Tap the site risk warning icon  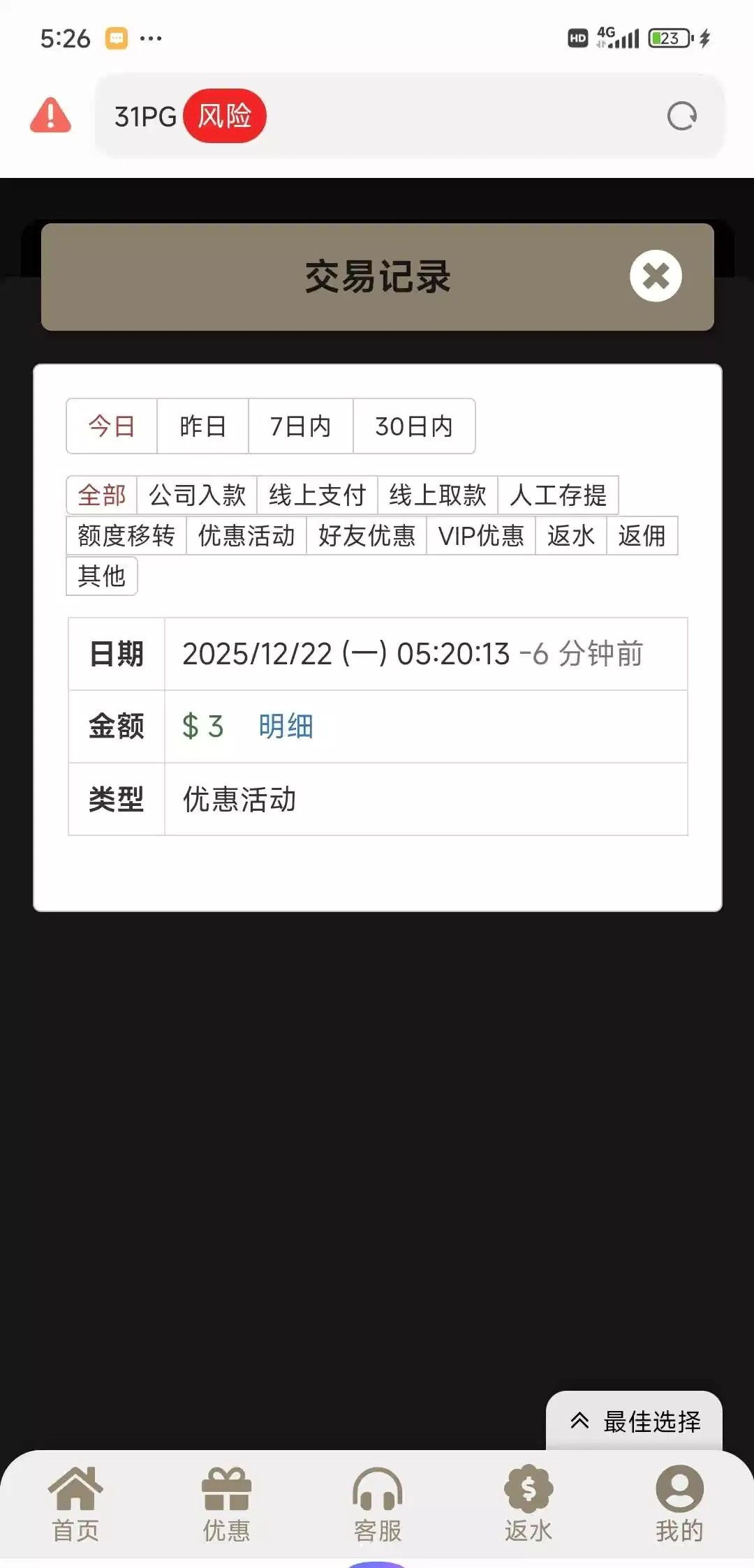(x=50, y=116)
